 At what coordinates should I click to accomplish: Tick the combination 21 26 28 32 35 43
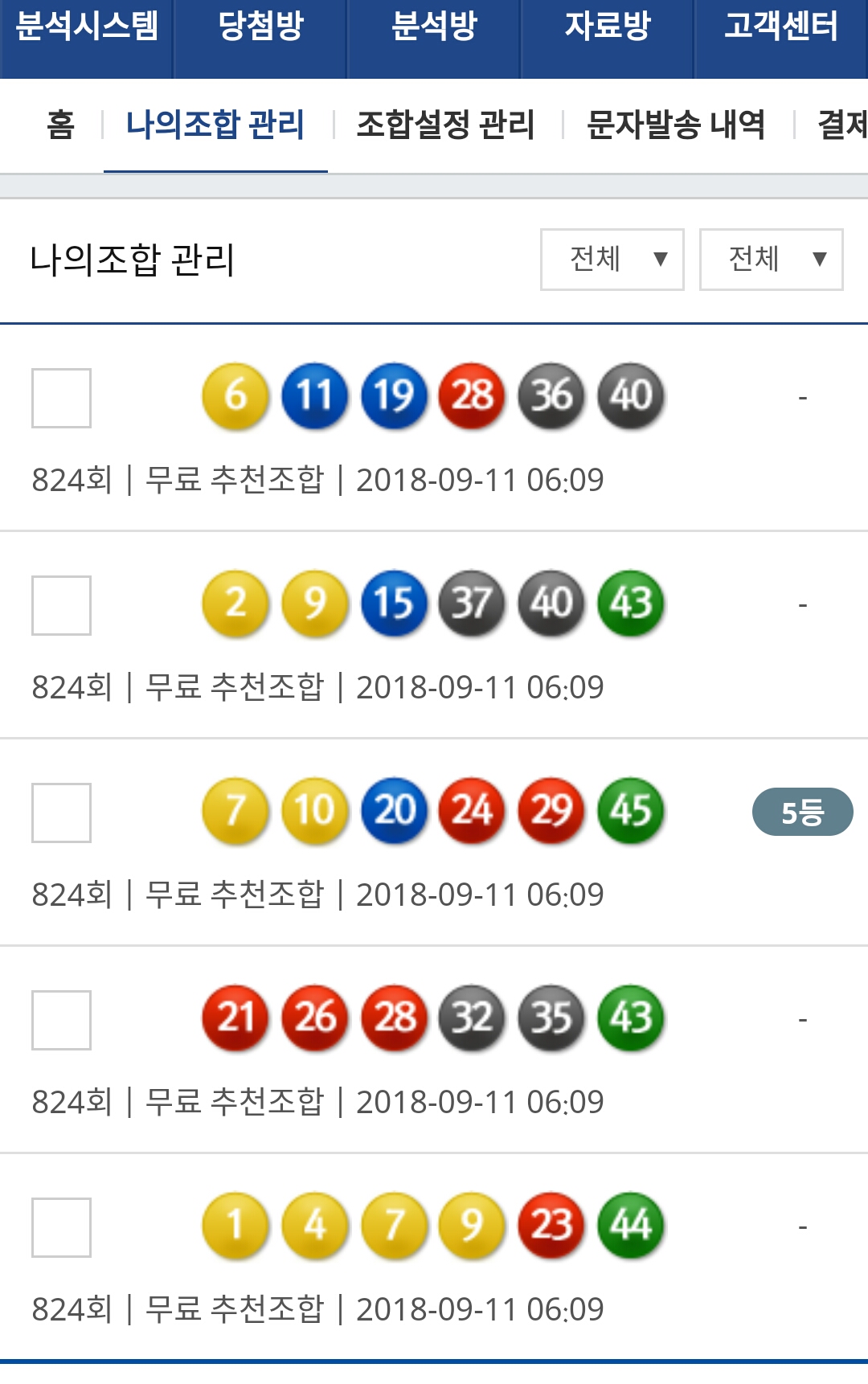(x=61, y=1021)
